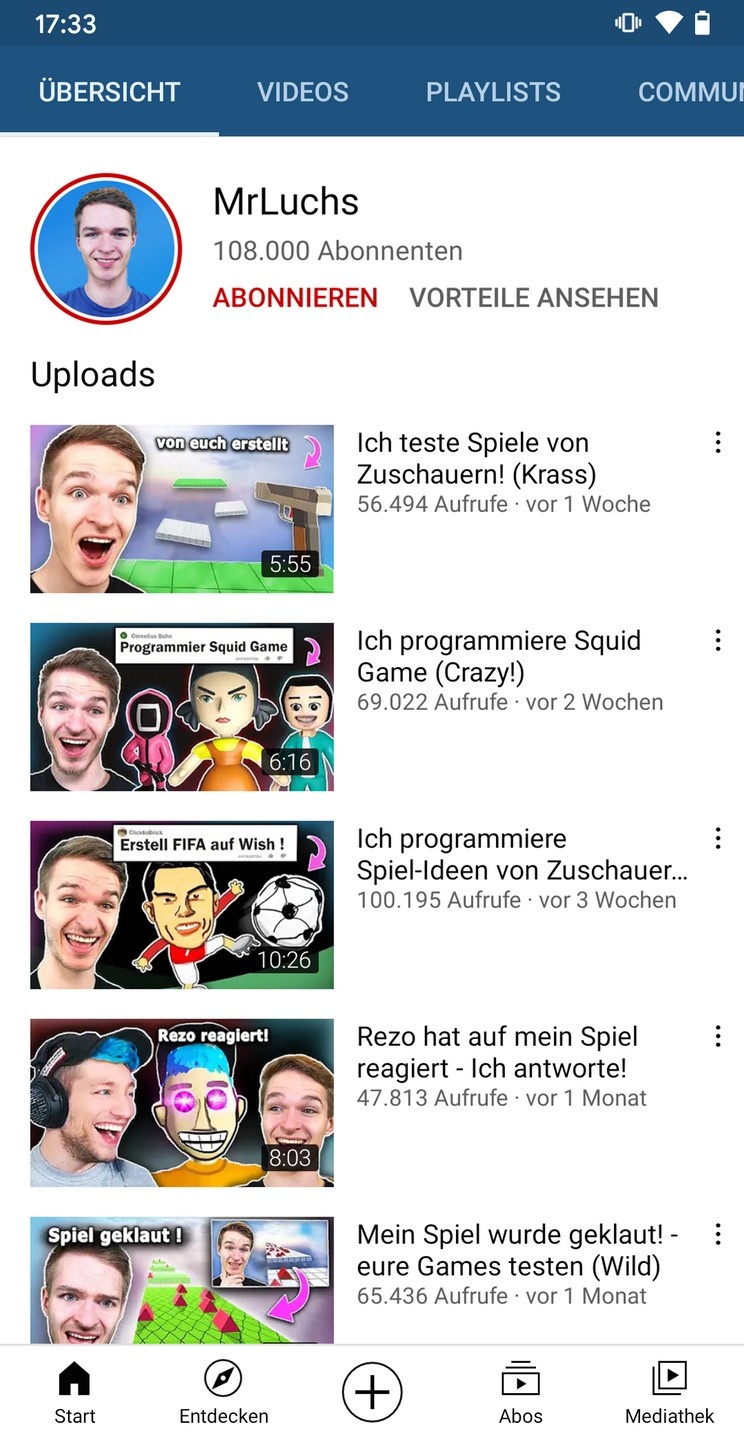Open options for 'Ich teste Spiele von Zuschauern!' video
Image resolution: width=744 pixels, height=1439 pixels.
[718, 442]
